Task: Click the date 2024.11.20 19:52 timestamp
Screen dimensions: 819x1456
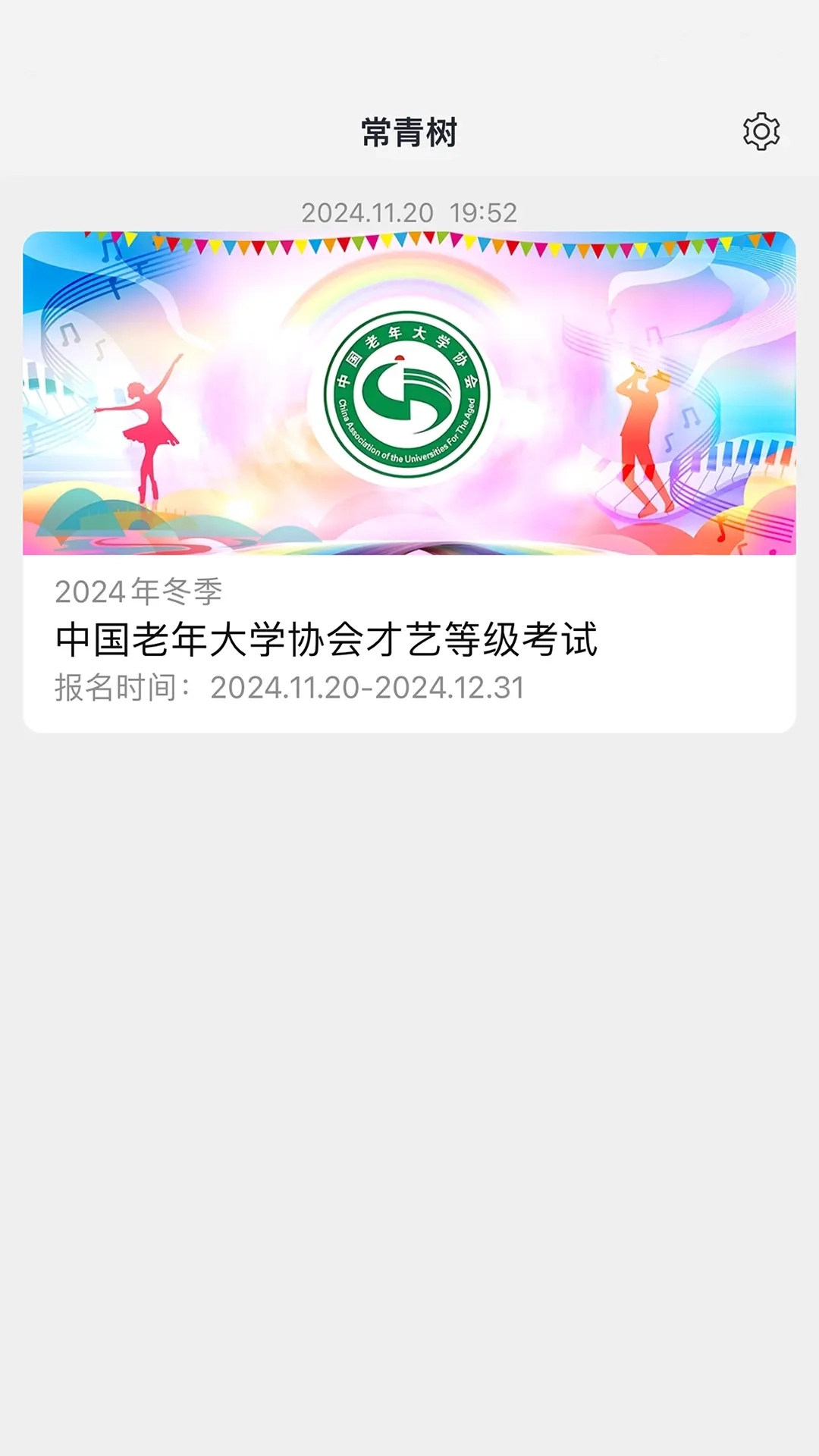Action: click(x=409, y=212)
